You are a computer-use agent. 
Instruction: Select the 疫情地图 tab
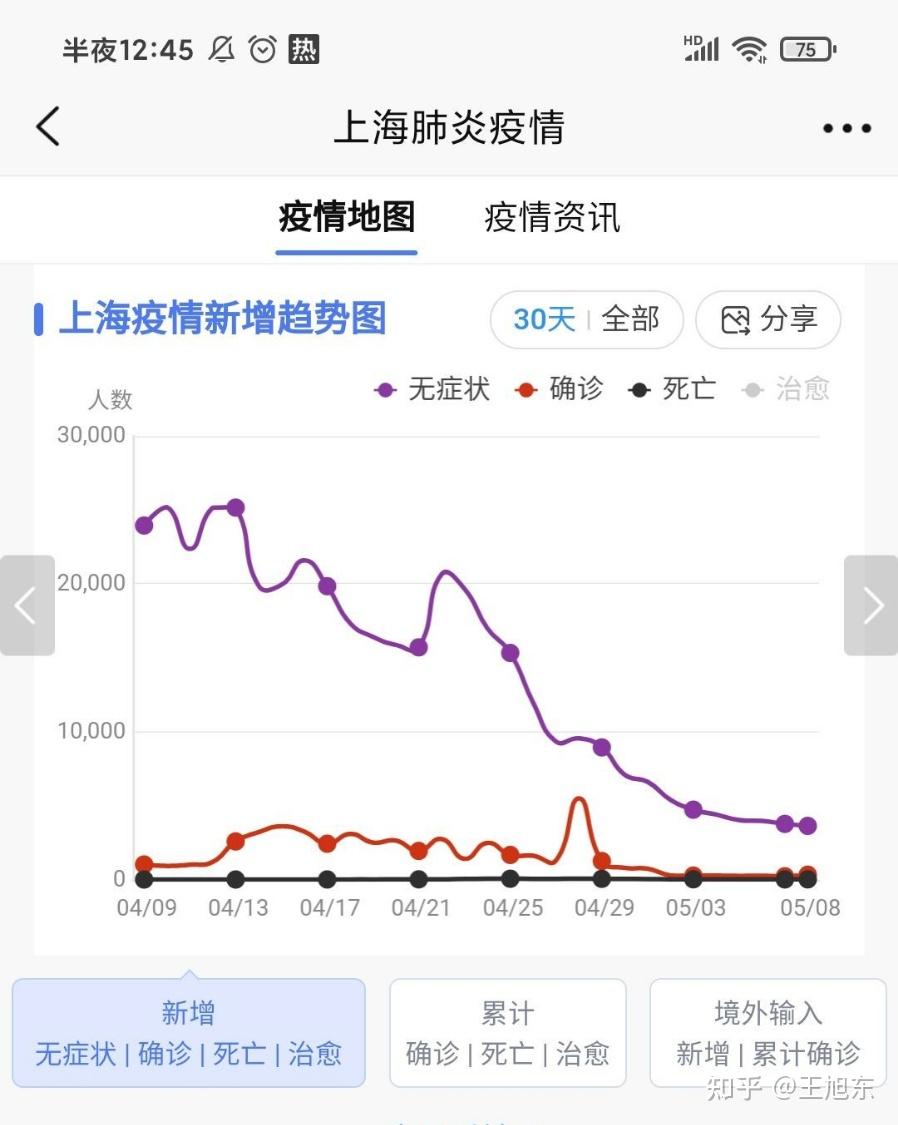(345, 218)
